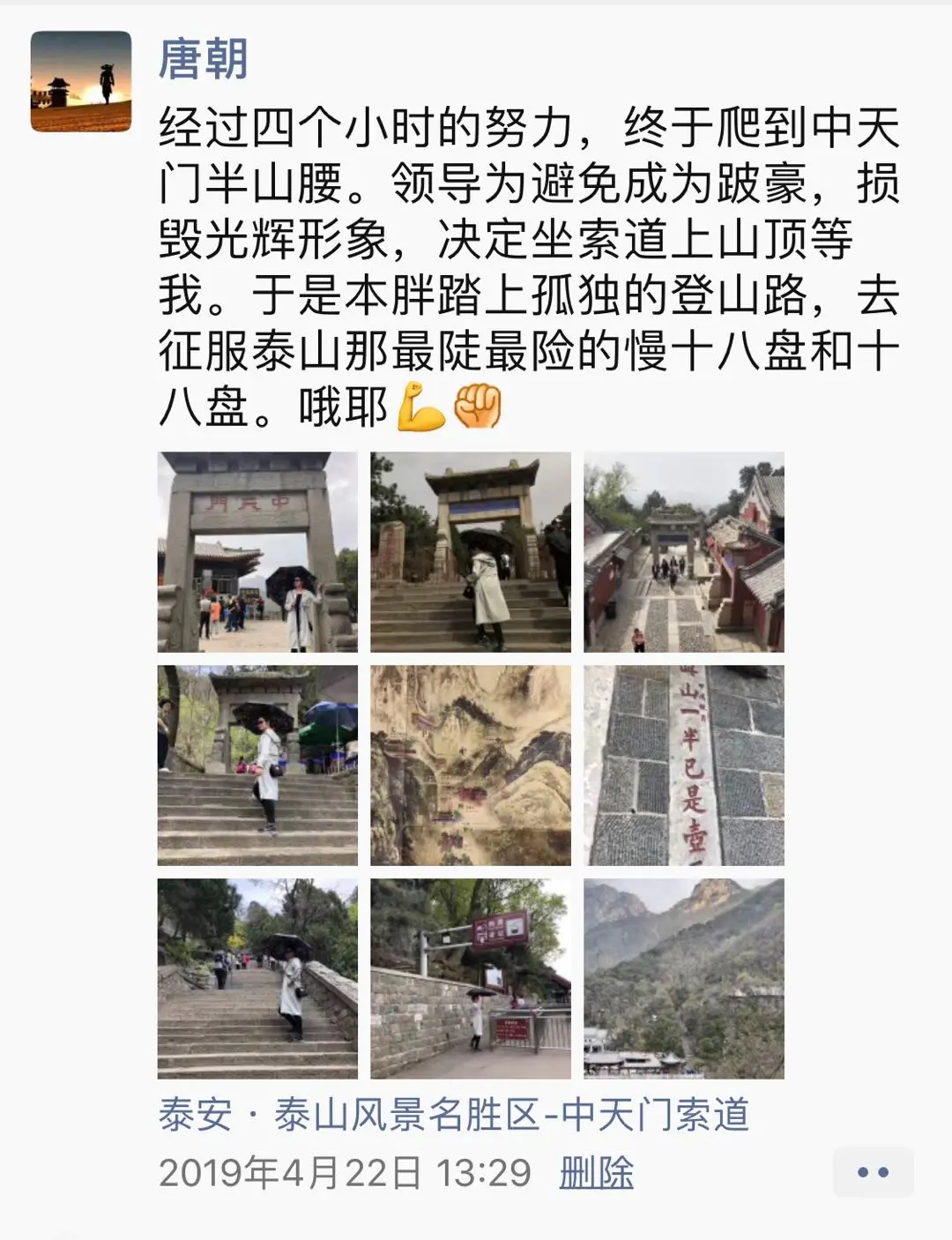Delete this post via 删除
Viewport: 952px width, 1240px height.
coord(596,1173)
